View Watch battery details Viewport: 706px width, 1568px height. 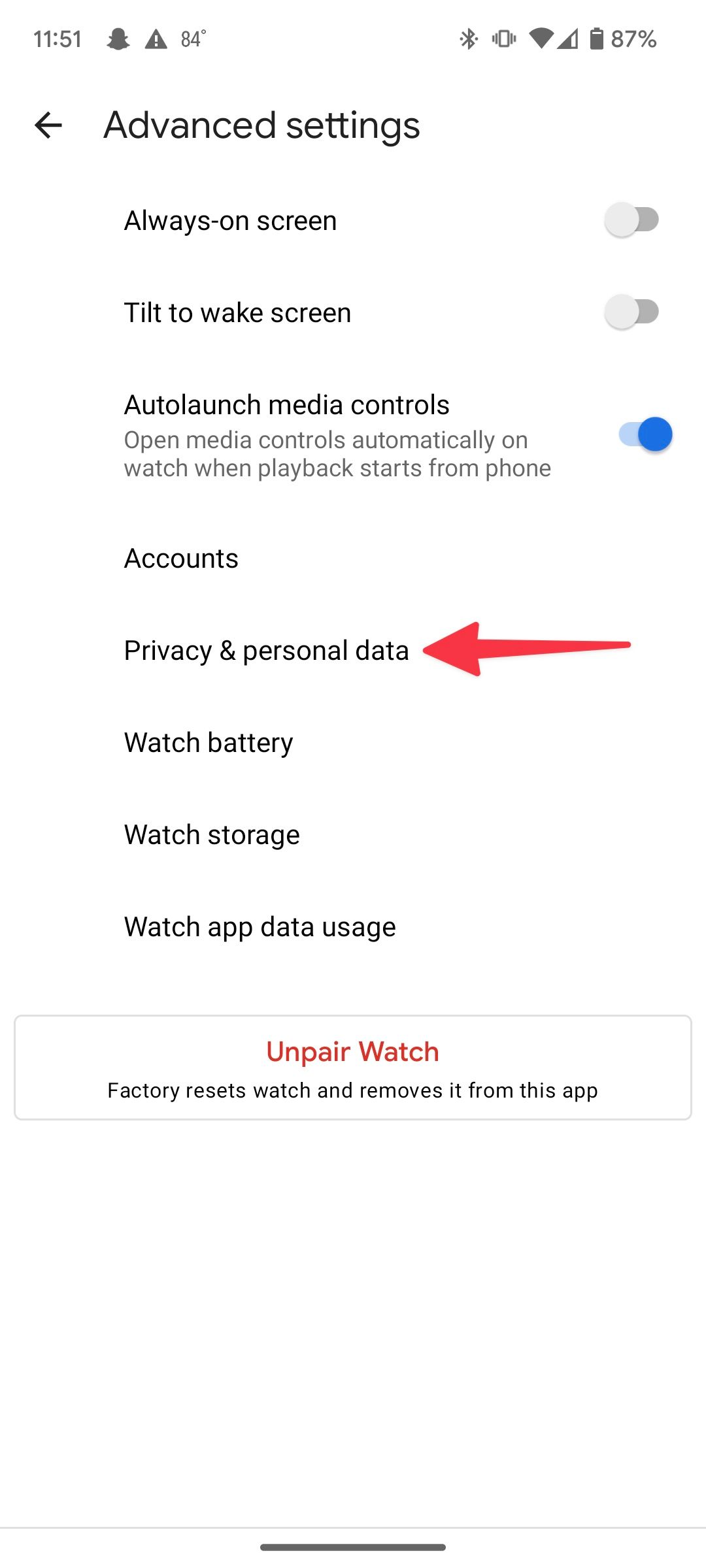[209, 743]
